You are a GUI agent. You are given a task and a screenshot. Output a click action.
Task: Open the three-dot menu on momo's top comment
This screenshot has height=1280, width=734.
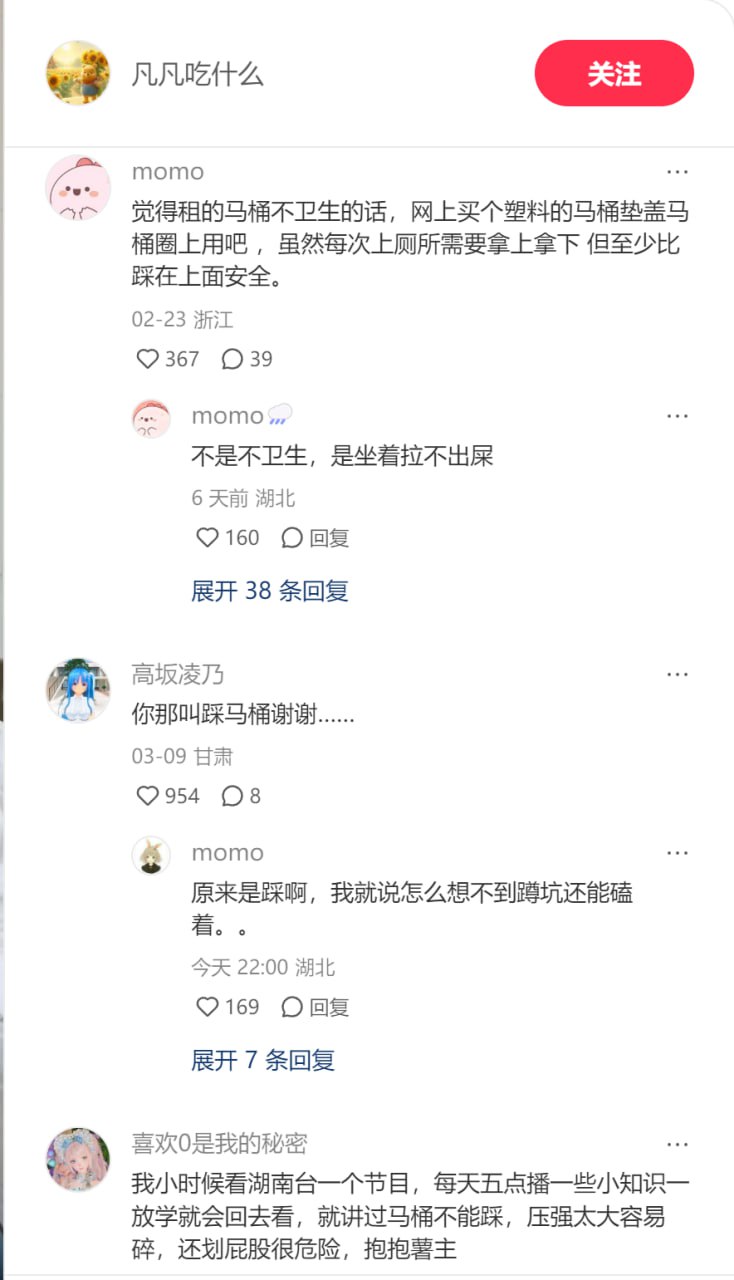678,170
